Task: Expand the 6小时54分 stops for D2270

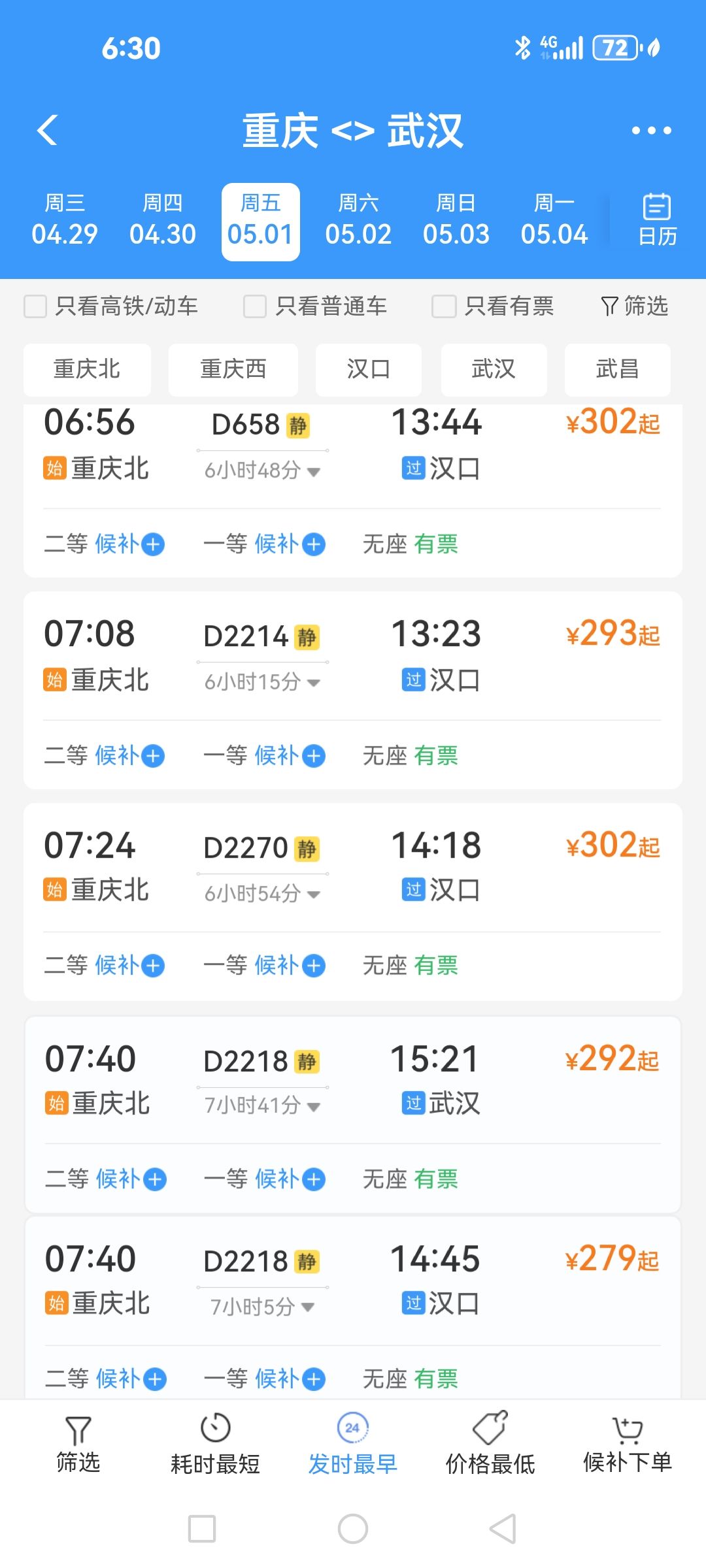Action: click(x=262, y=893)
